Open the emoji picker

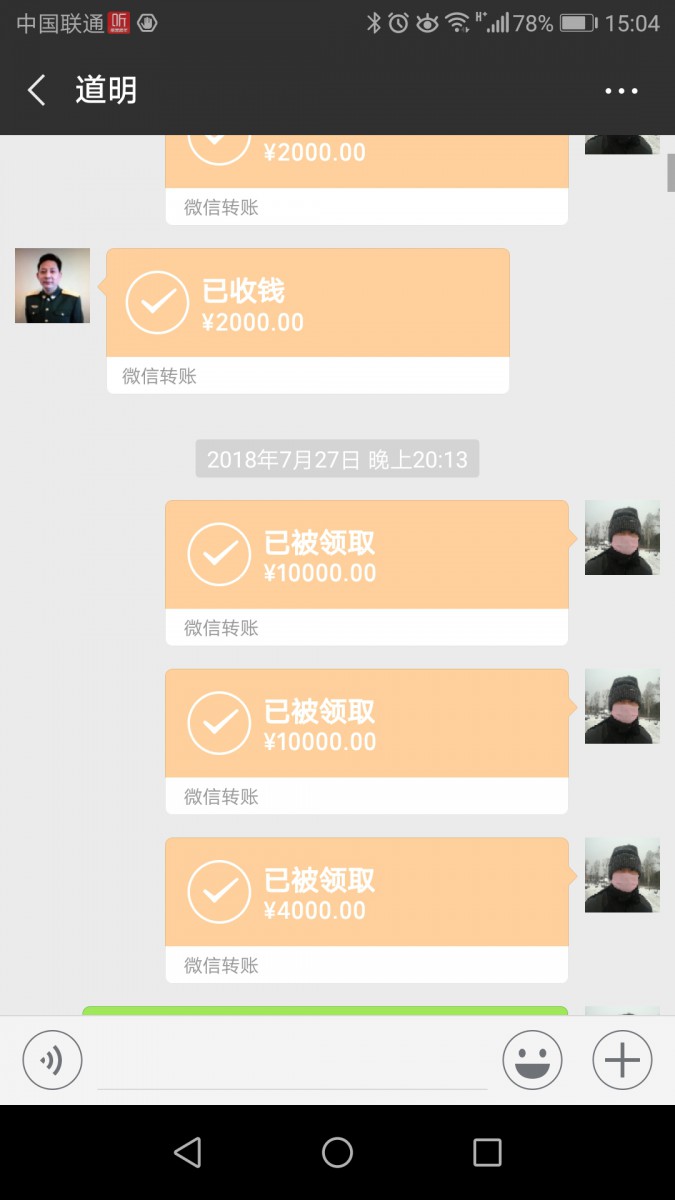tap(532, 1060)
